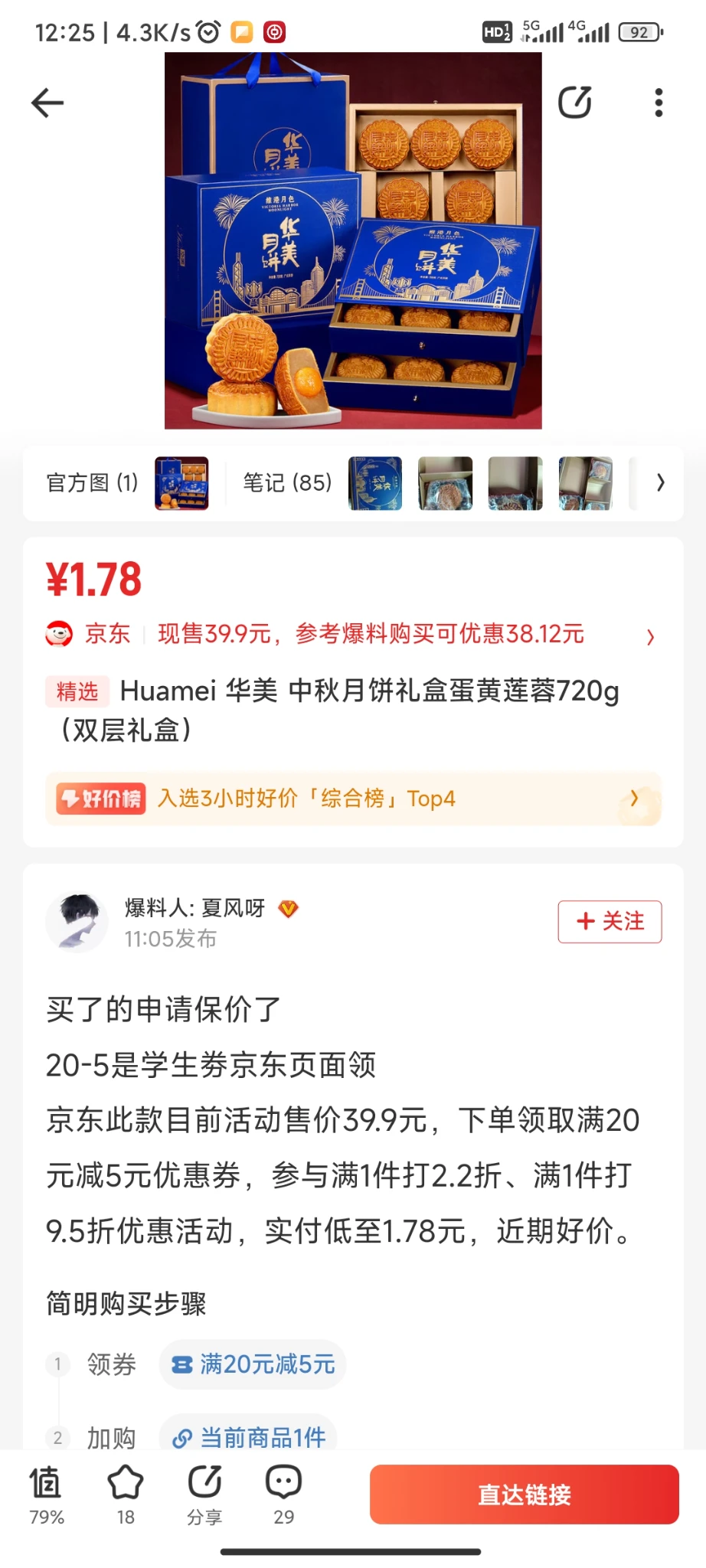Screen dimensions: 706x1568
Task: Claim 满20元减5元 coupon
Action: 253,1364
